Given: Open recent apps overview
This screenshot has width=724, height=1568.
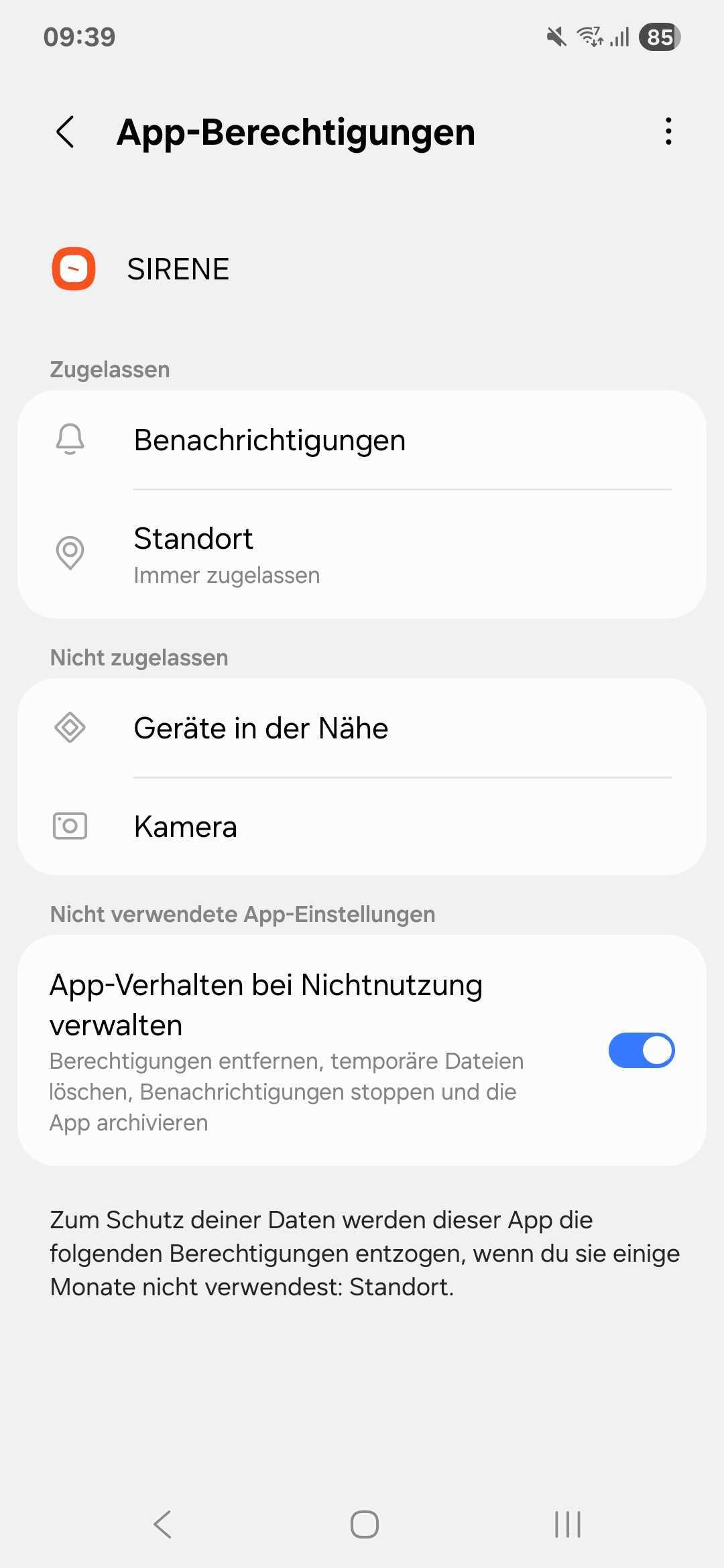Looking at the screenshot, I should [567, 1524].
